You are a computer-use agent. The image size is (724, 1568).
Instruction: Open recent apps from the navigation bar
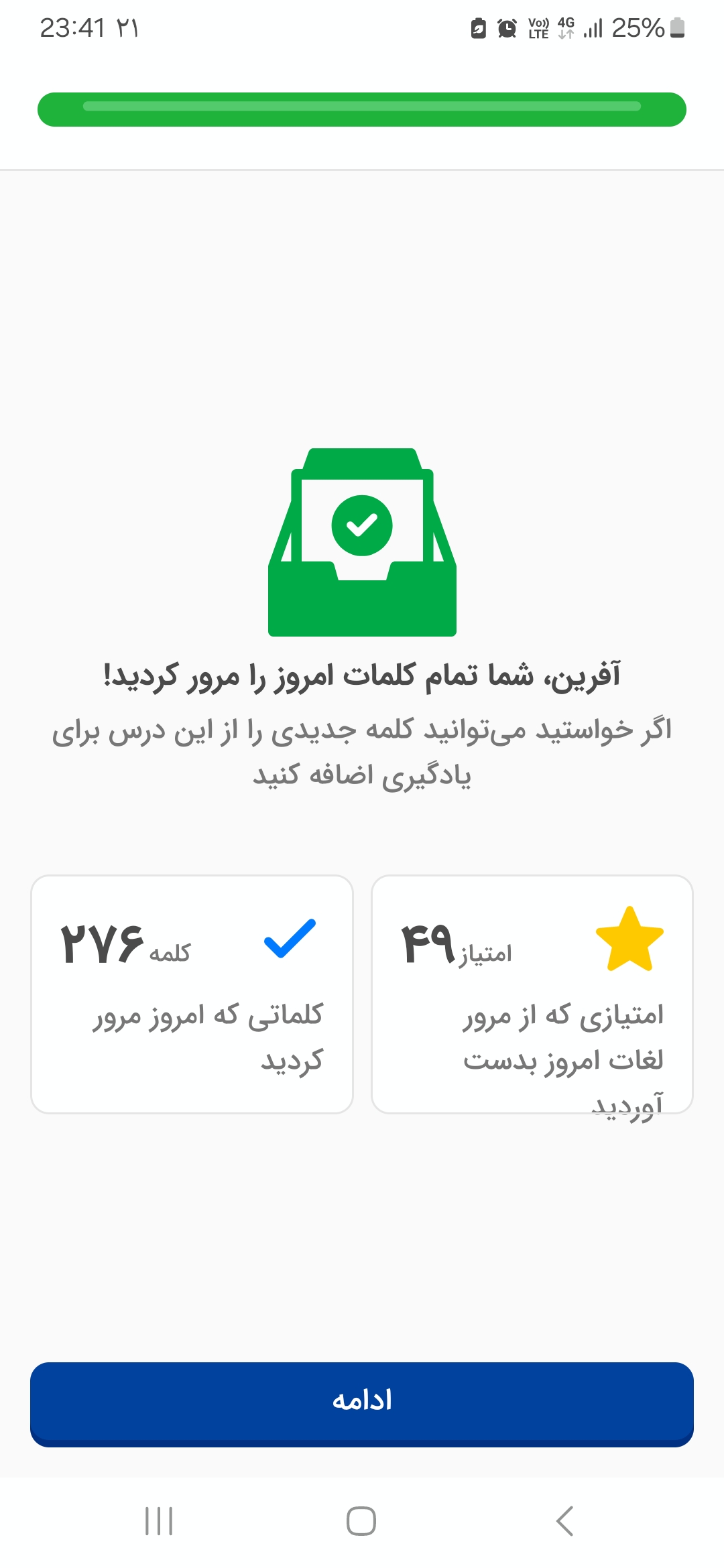pos(159,1521)
